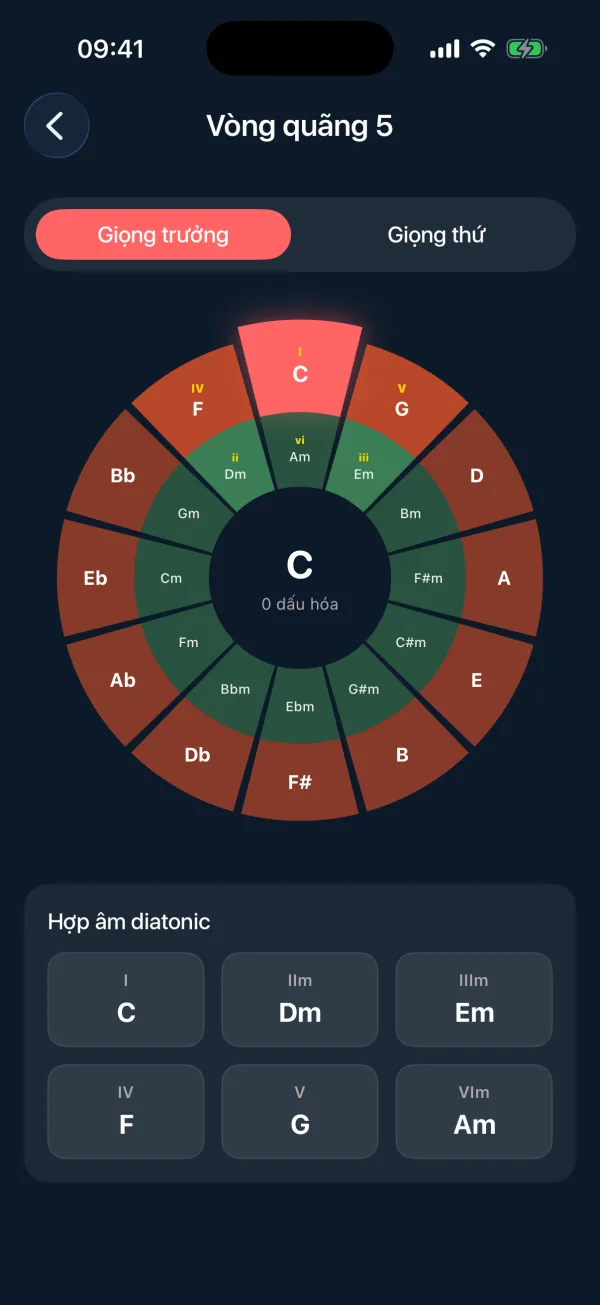Open the V G chord card
The height and width of the screenshot is (1305, 600).
point(300,1112)
